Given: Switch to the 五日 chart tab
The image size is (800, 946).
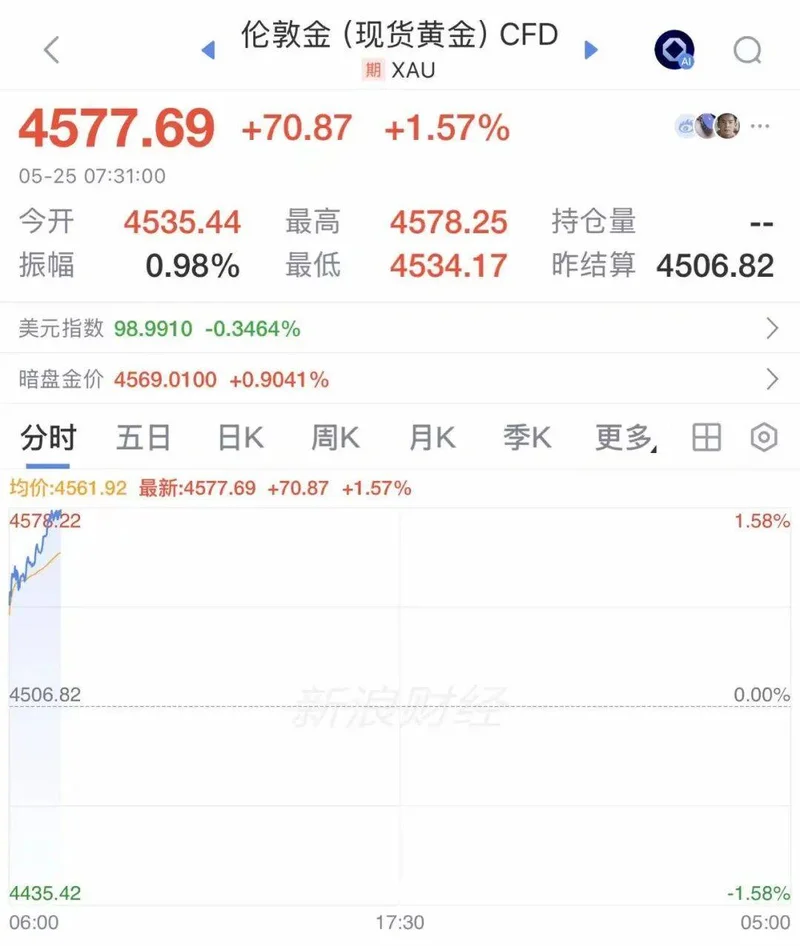Looking at the screenshot, I should pos(144,437).
